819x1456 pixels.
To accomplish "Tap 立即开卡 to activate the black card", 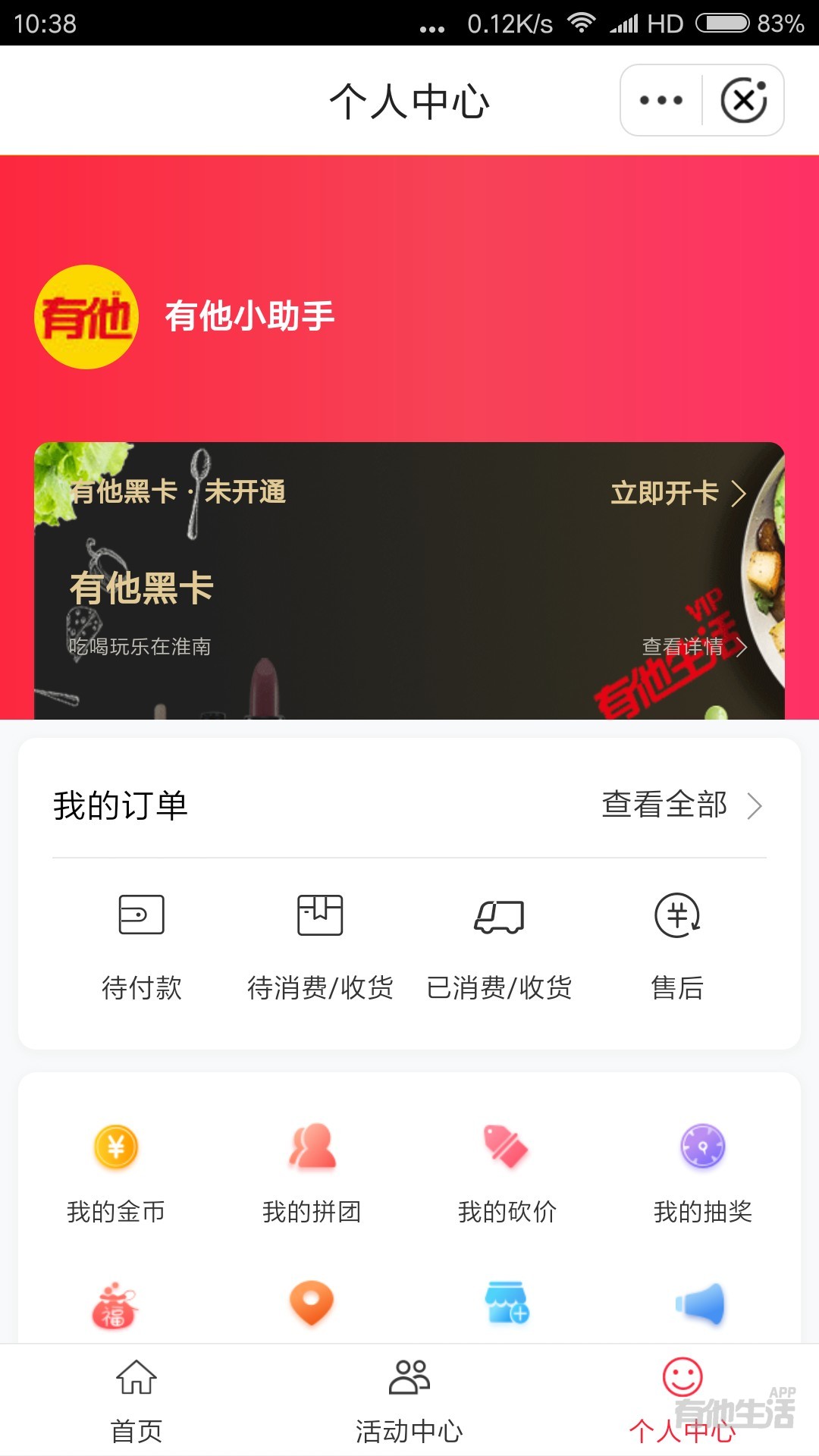I will (x=678, y=494).
